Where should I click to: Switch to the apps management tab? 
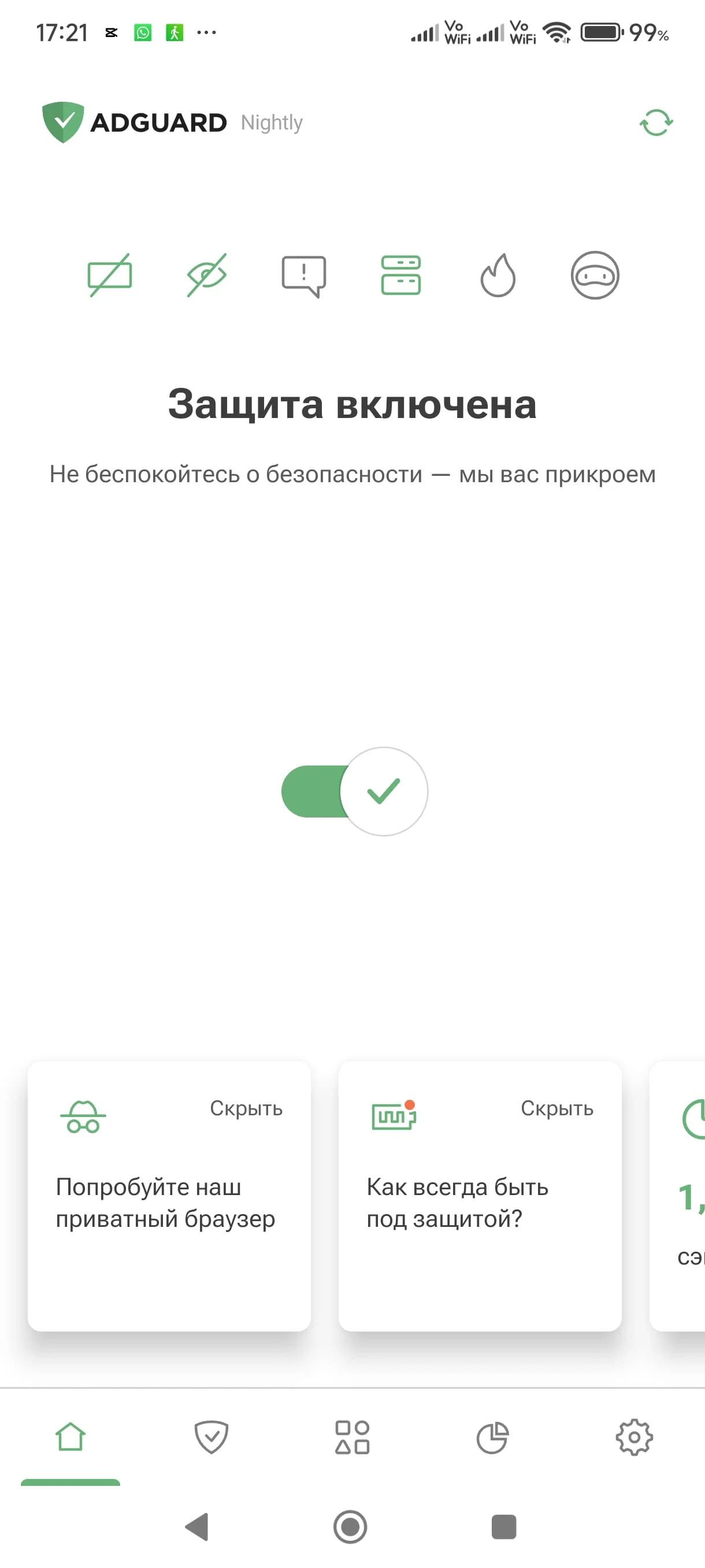[352, 1437]
